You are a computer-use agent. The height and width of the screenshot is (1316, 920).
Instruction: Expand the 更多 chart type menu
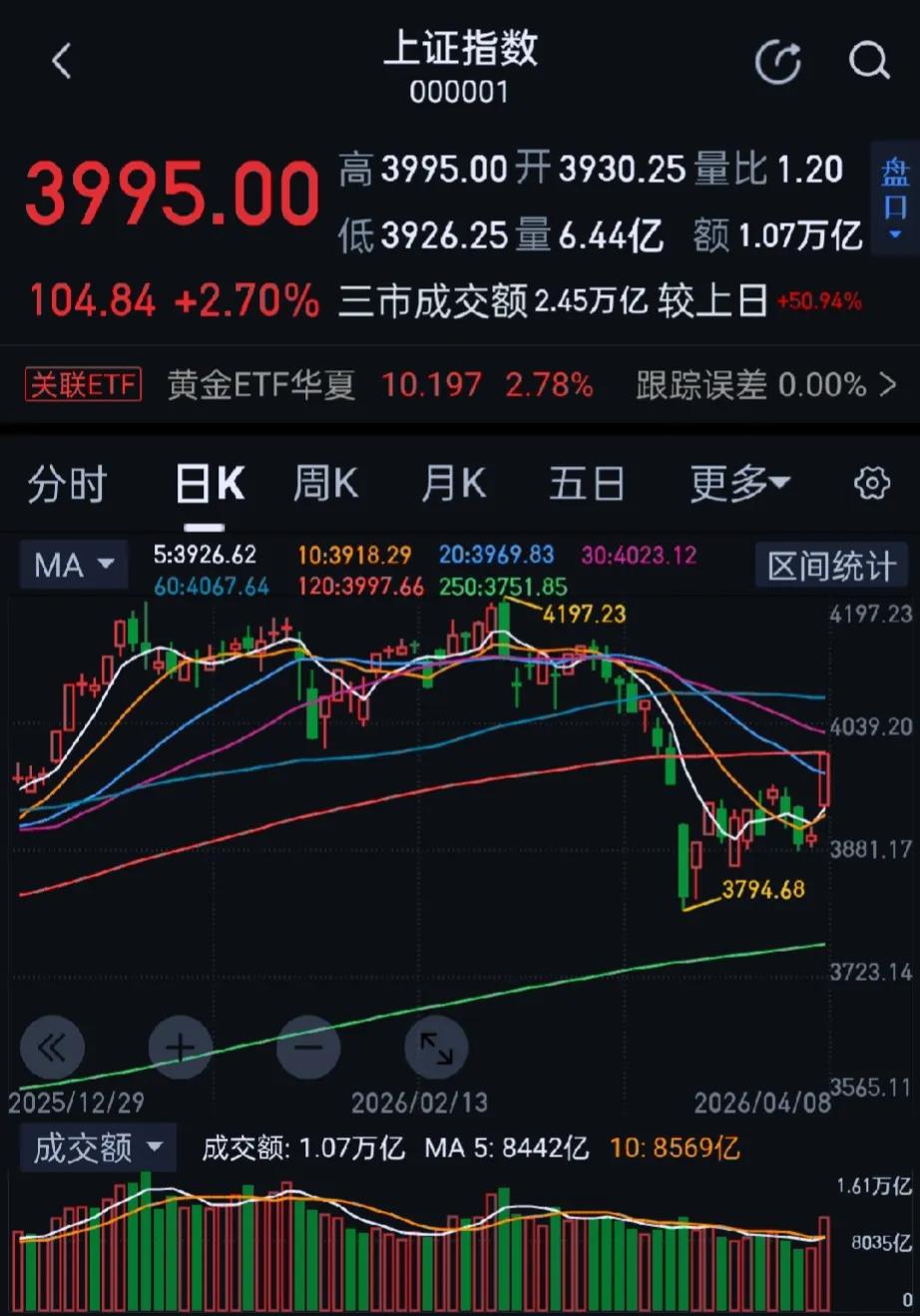click(739, 483)
